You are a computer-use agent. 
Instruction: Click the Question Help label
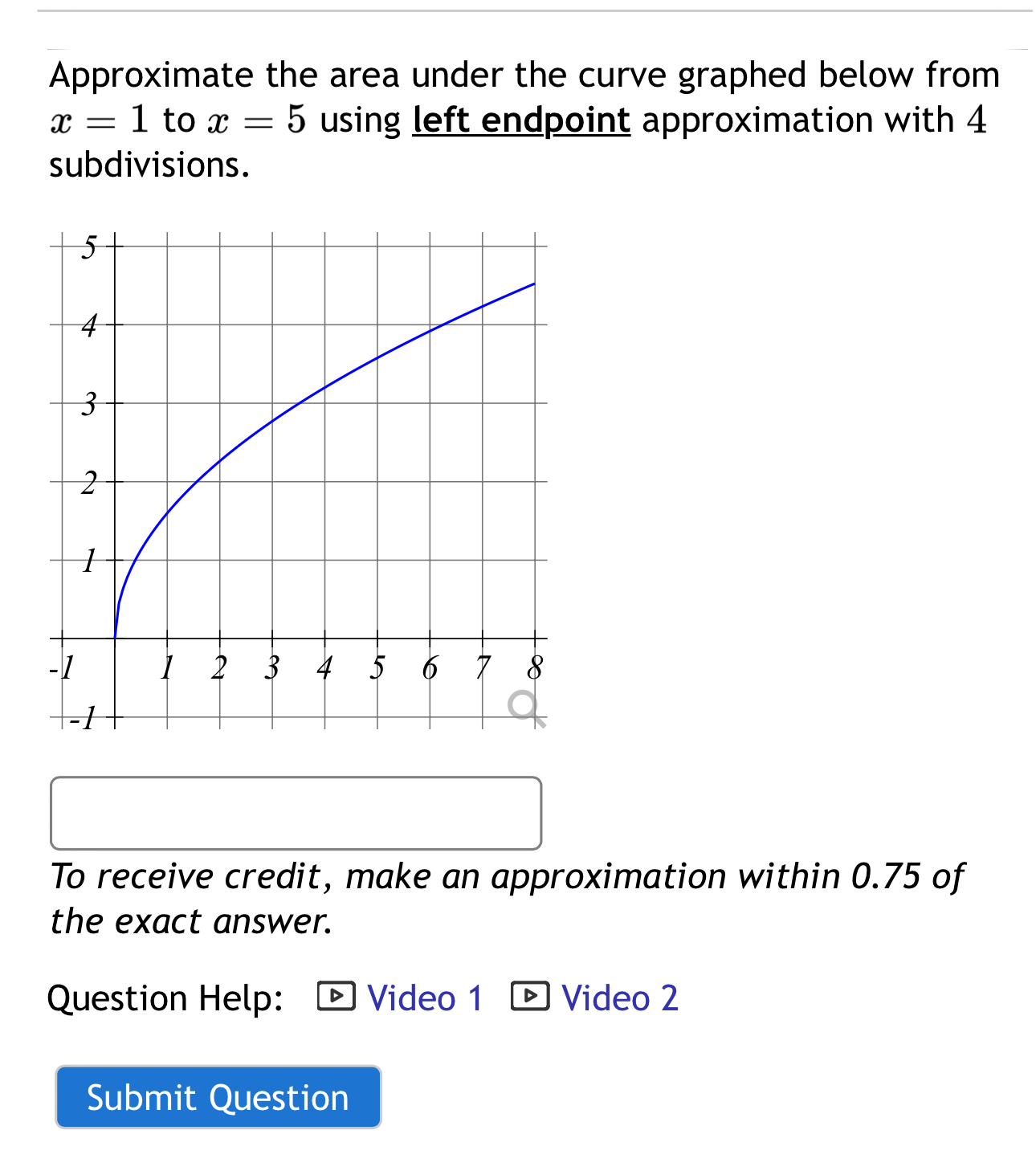(165, 998)
